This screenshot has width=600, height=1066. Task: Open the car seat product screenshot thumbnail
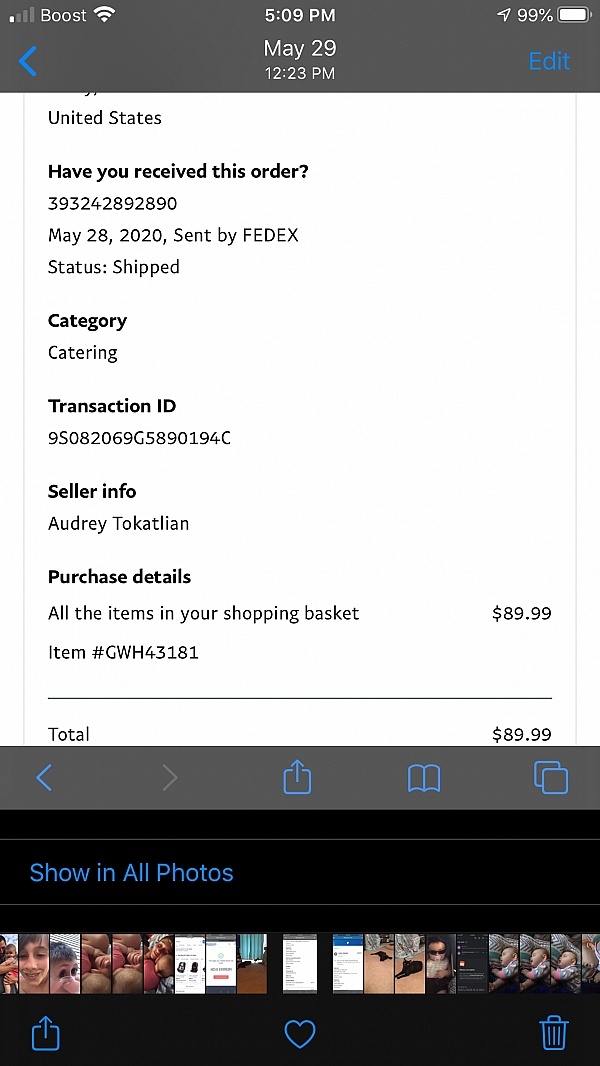click(190, 963)
